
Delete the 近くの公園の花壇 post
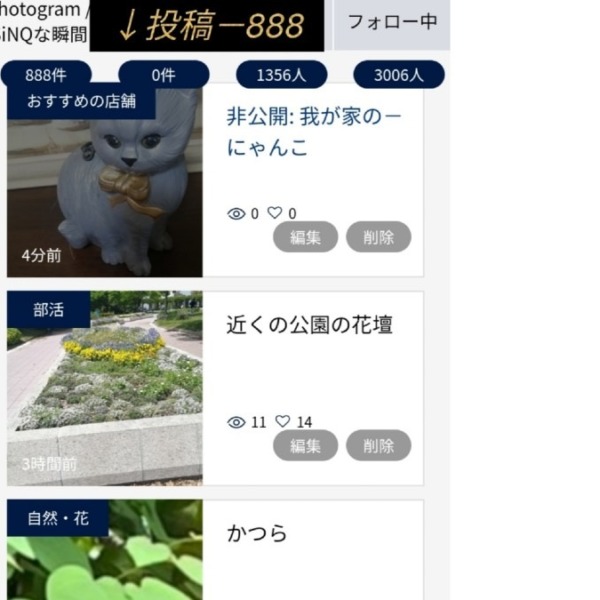point(378,446)
